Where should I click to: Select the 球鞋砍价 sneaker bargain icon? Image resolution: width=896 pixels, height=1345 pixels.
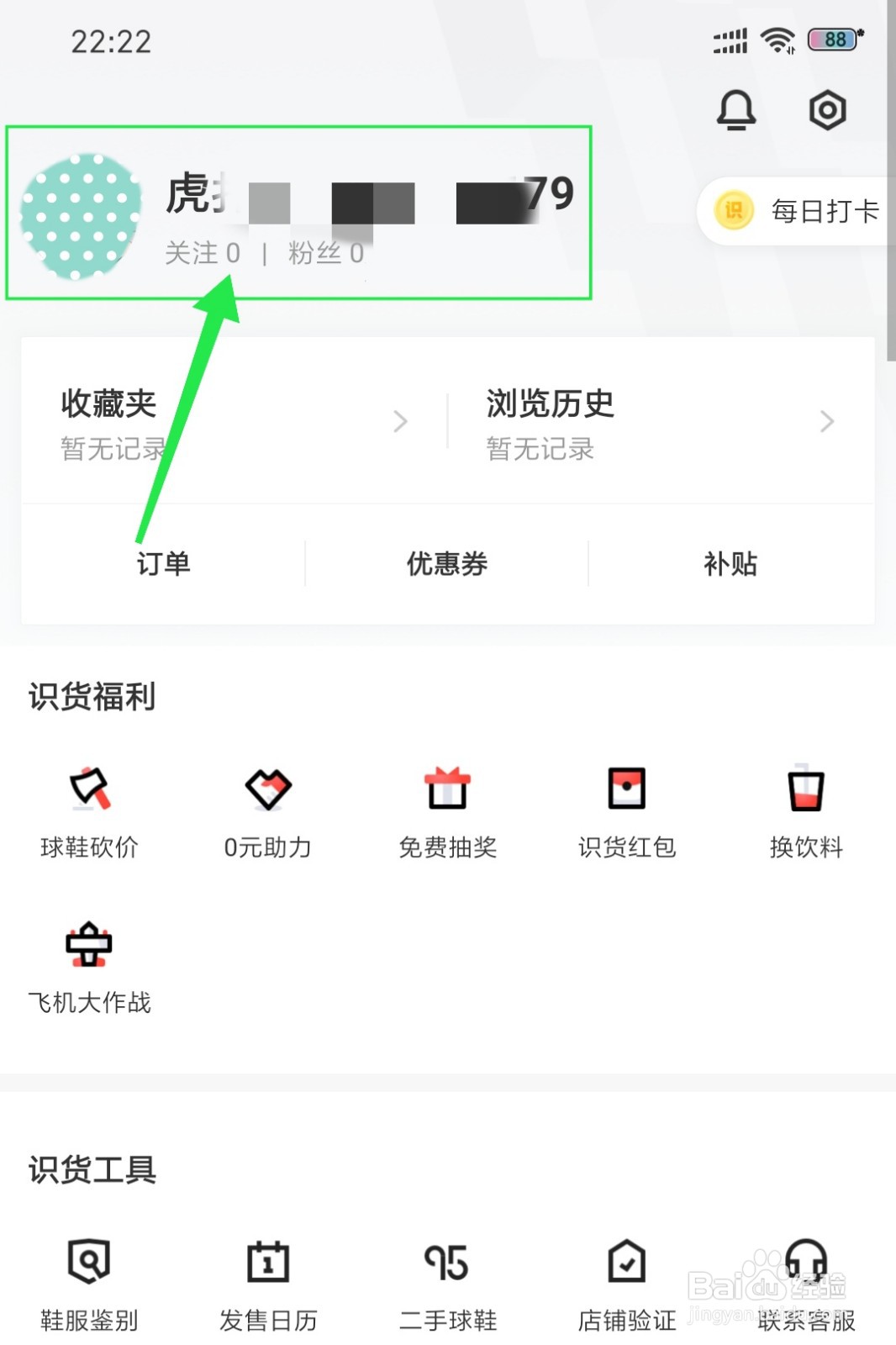[x=89, y=807]
